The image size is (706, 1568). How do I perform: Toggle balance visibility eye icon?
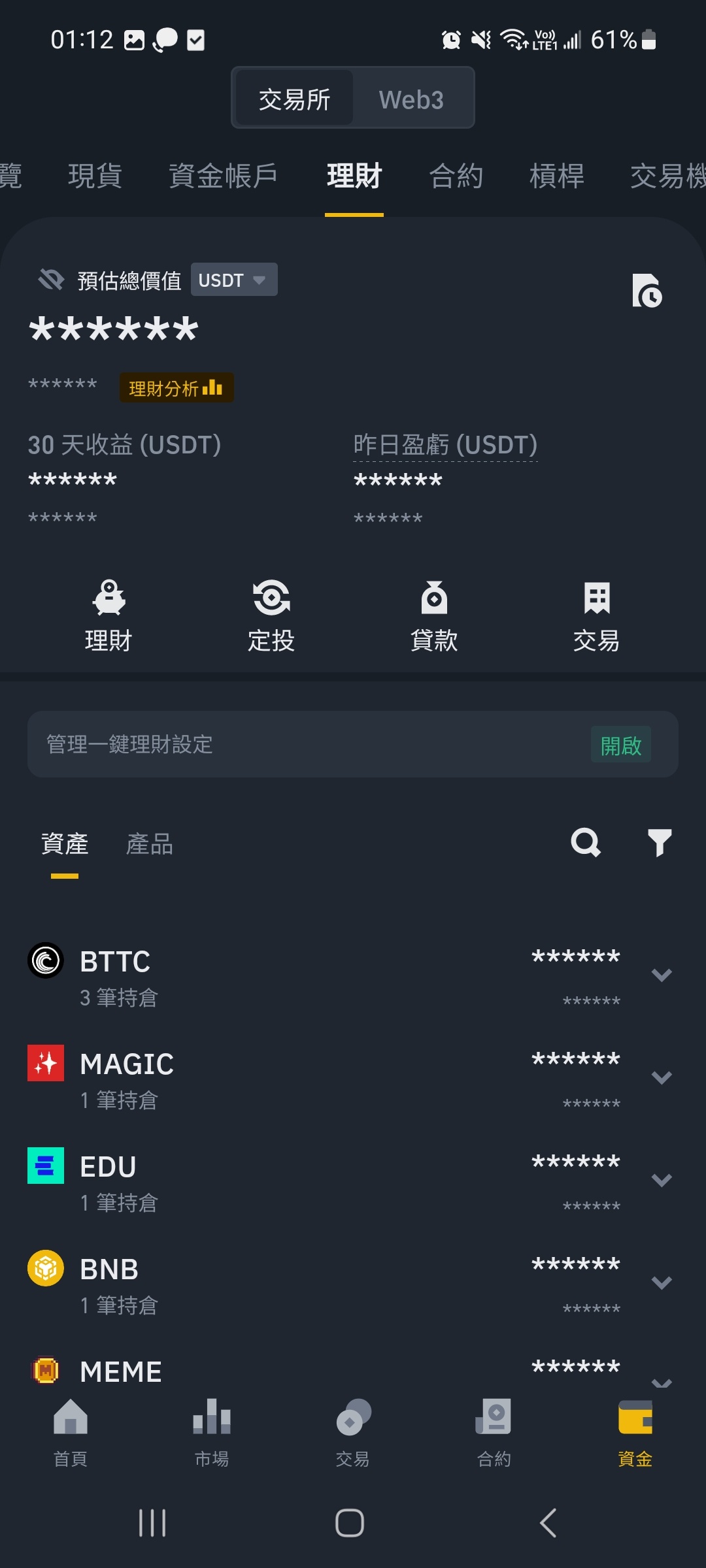(50, 280)
